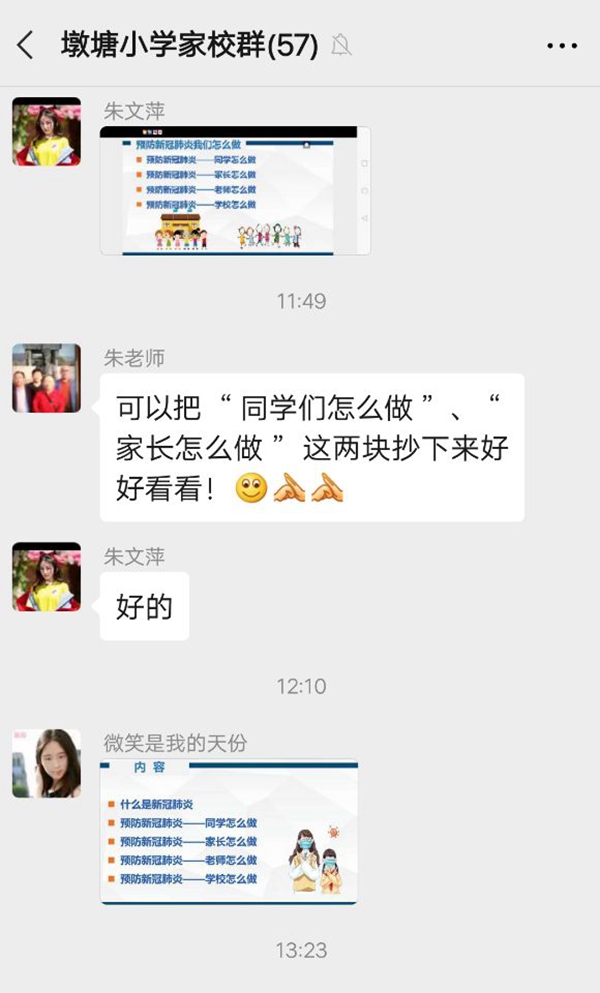View 微笑是我的天份's profile avatar

click(46, 763)
